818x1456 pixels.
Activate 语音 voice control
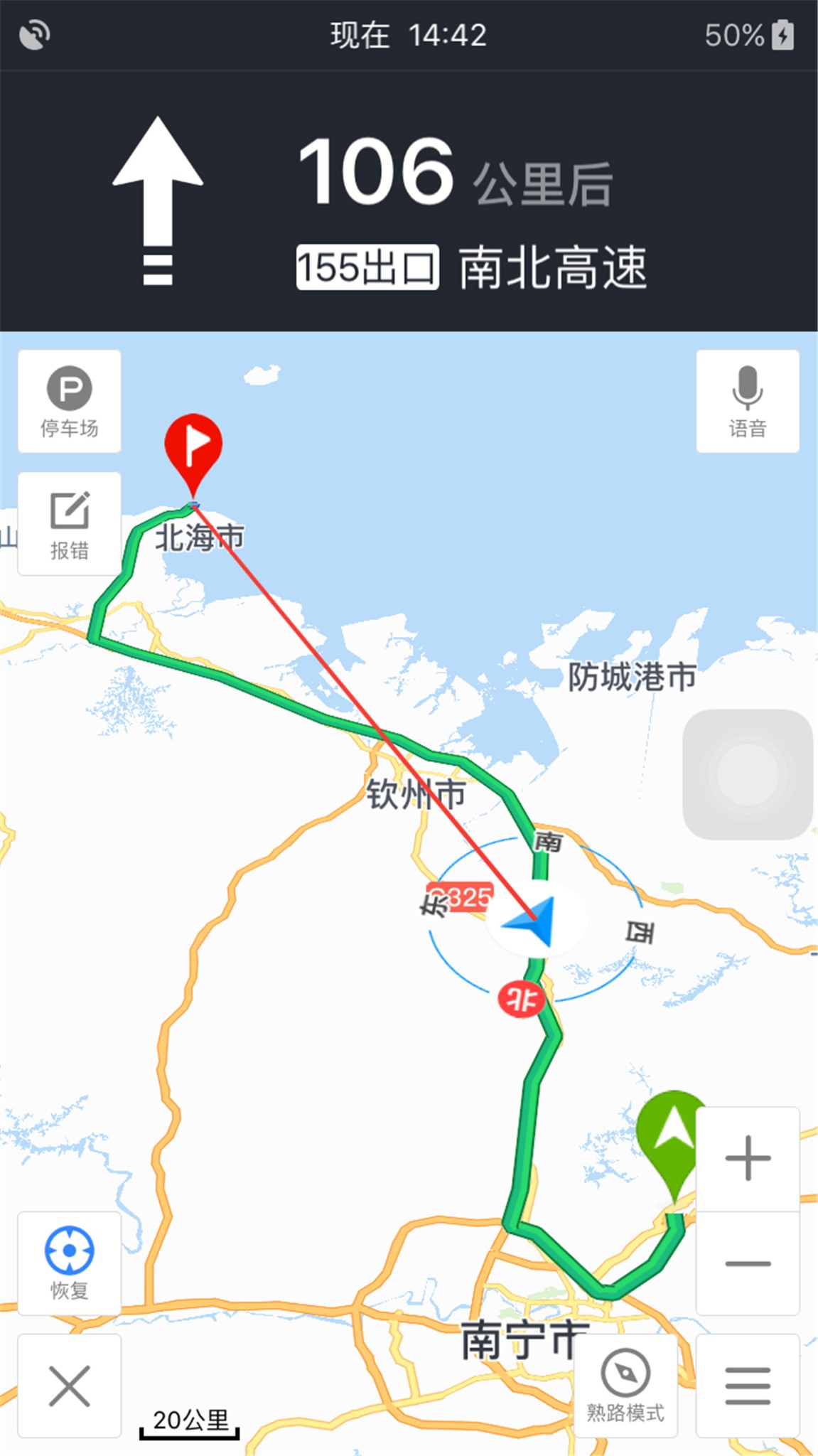[x=748, y=402]
